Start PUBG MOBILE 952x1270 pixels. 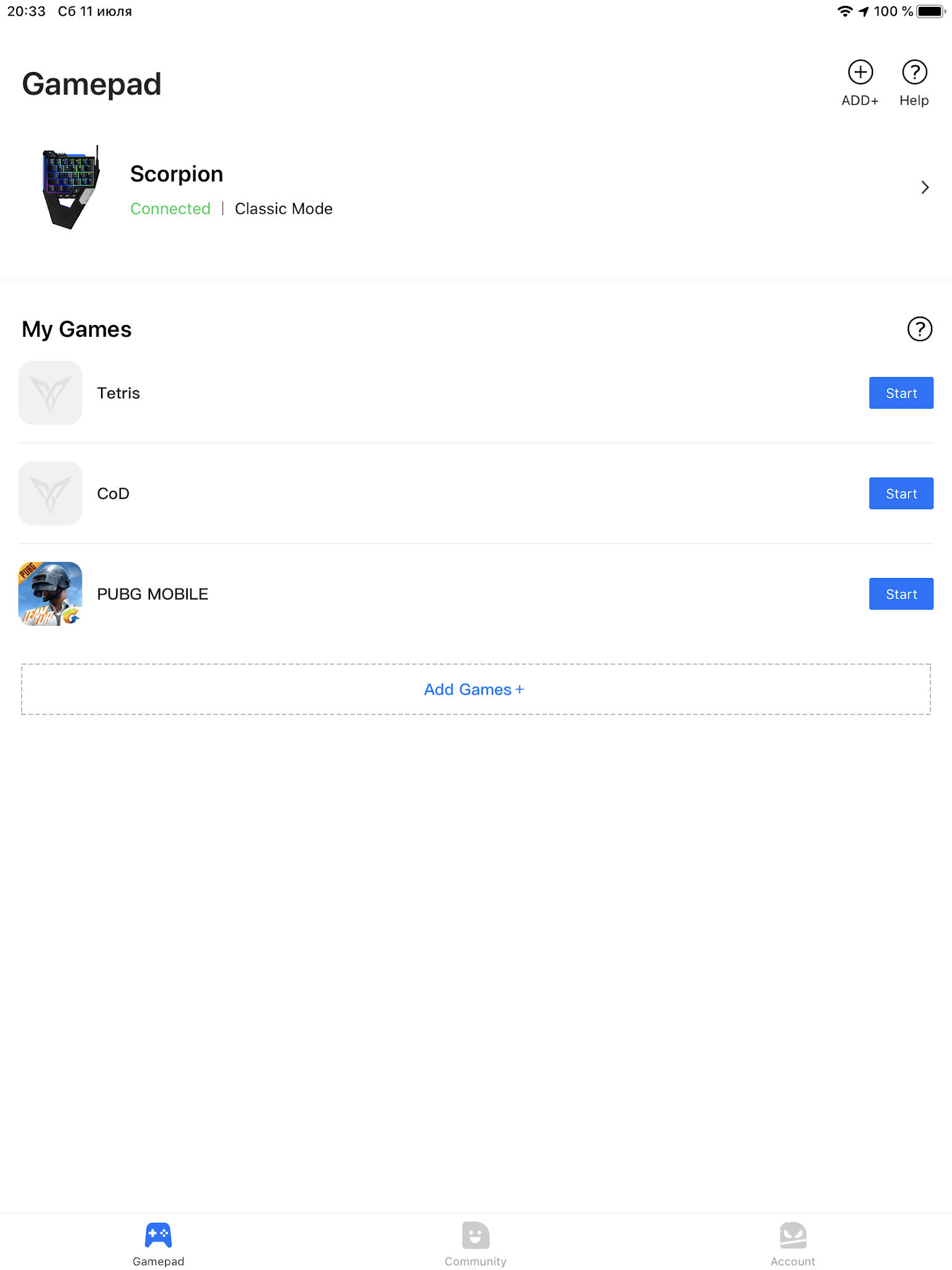tap(901, 594)
